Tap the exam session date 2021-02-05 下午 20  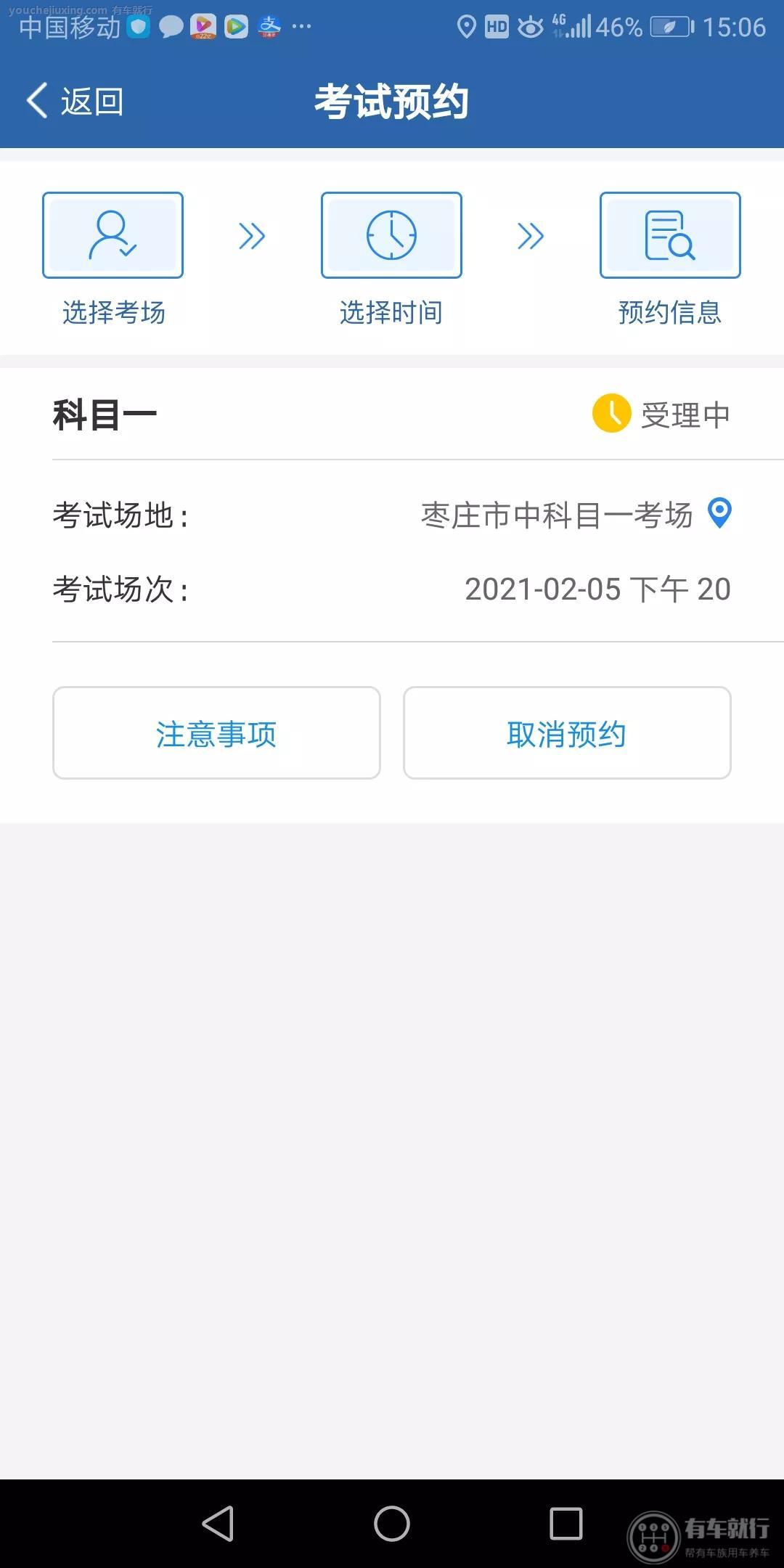pyautogui.click(x=597, y=589)
